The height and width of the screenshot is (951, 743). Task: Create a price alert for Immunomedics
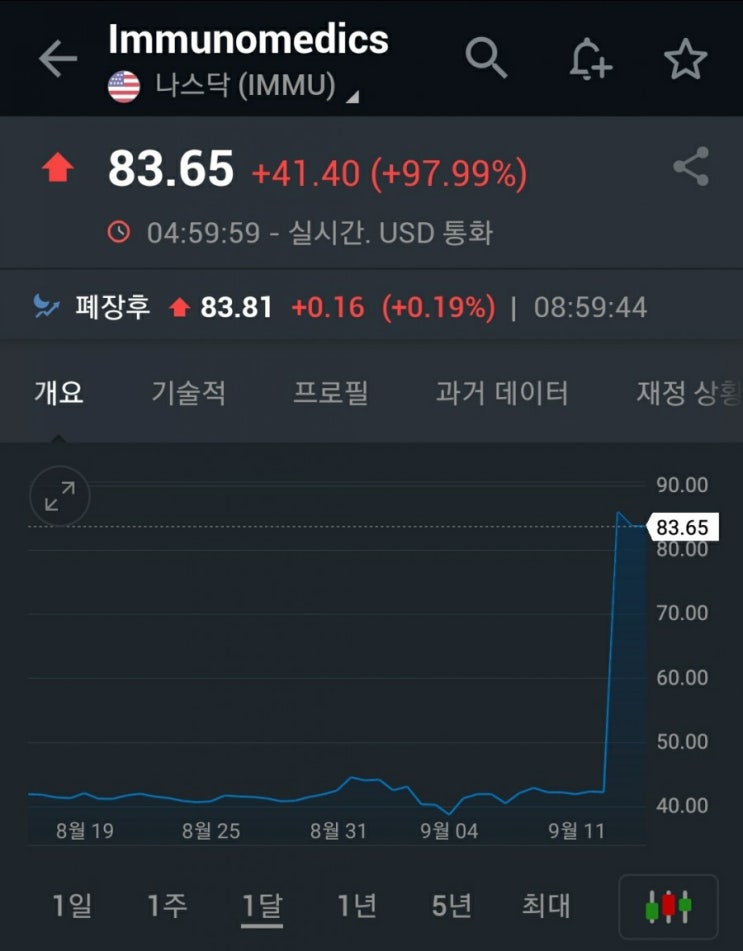[590, 57]
